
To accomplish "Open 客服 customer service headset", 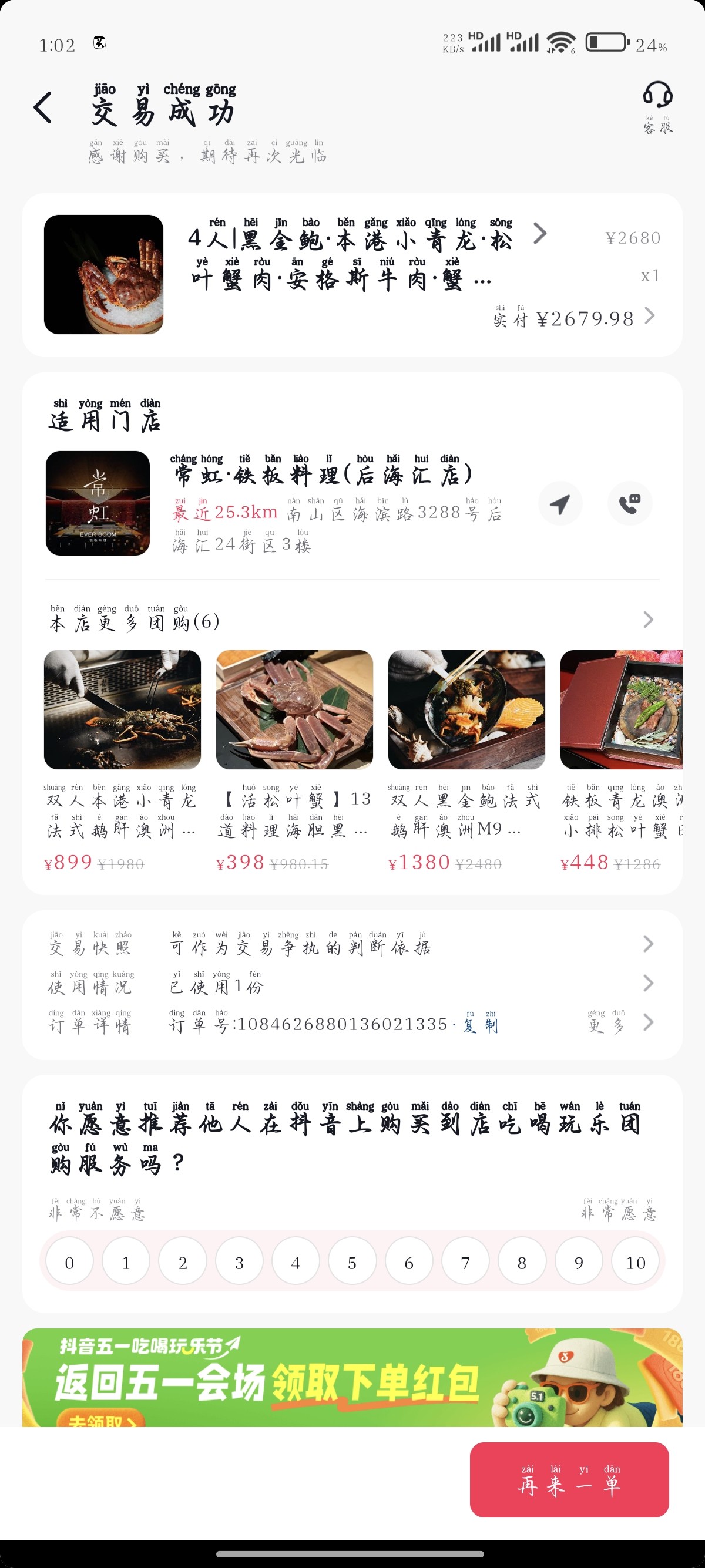I will 657,107.
